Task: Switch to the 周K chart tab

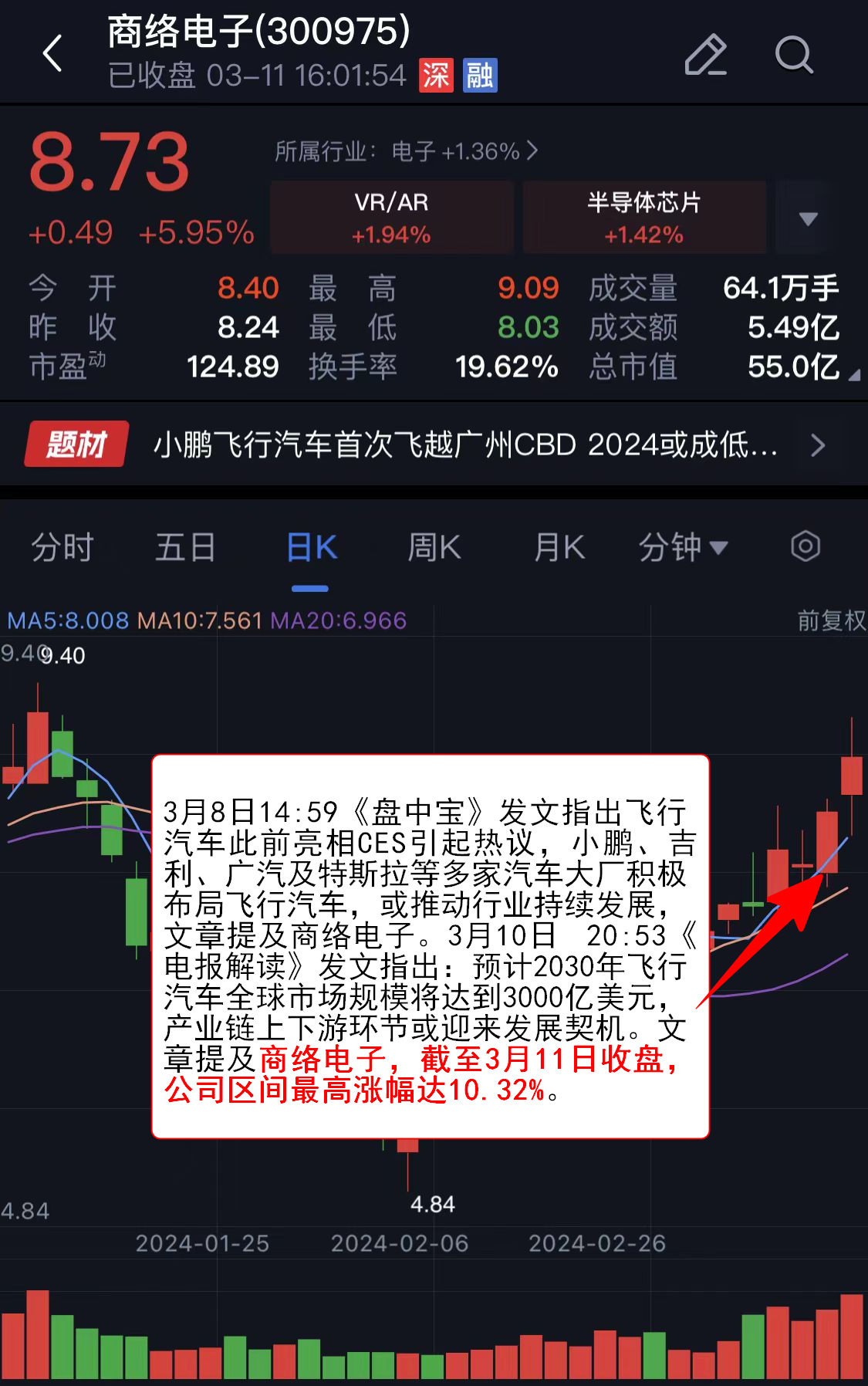Action: click(x=434, y=548)
